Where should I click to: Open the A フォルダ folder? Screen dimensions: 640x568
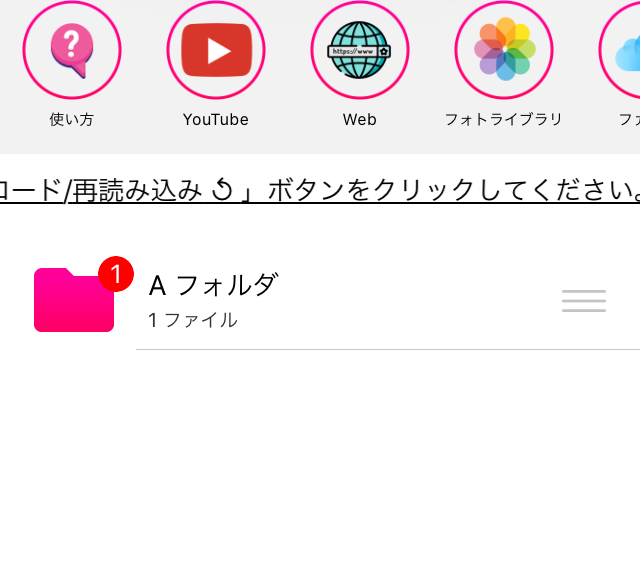coord(212,300)
